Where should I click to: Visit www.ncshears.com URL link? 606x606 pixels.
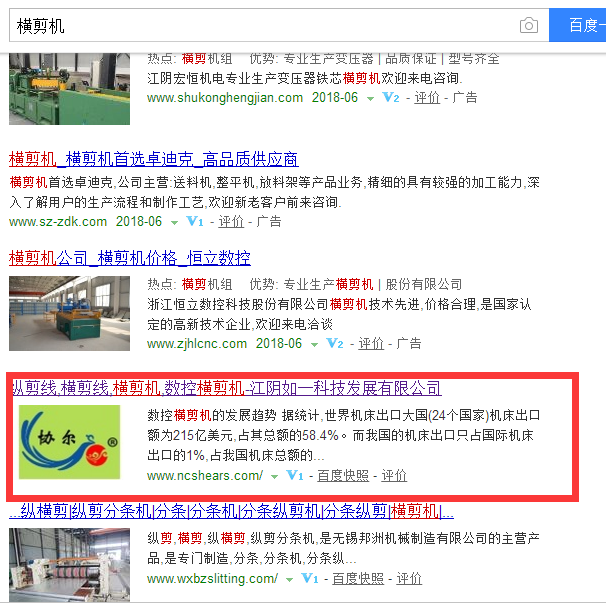click(204, 475)
